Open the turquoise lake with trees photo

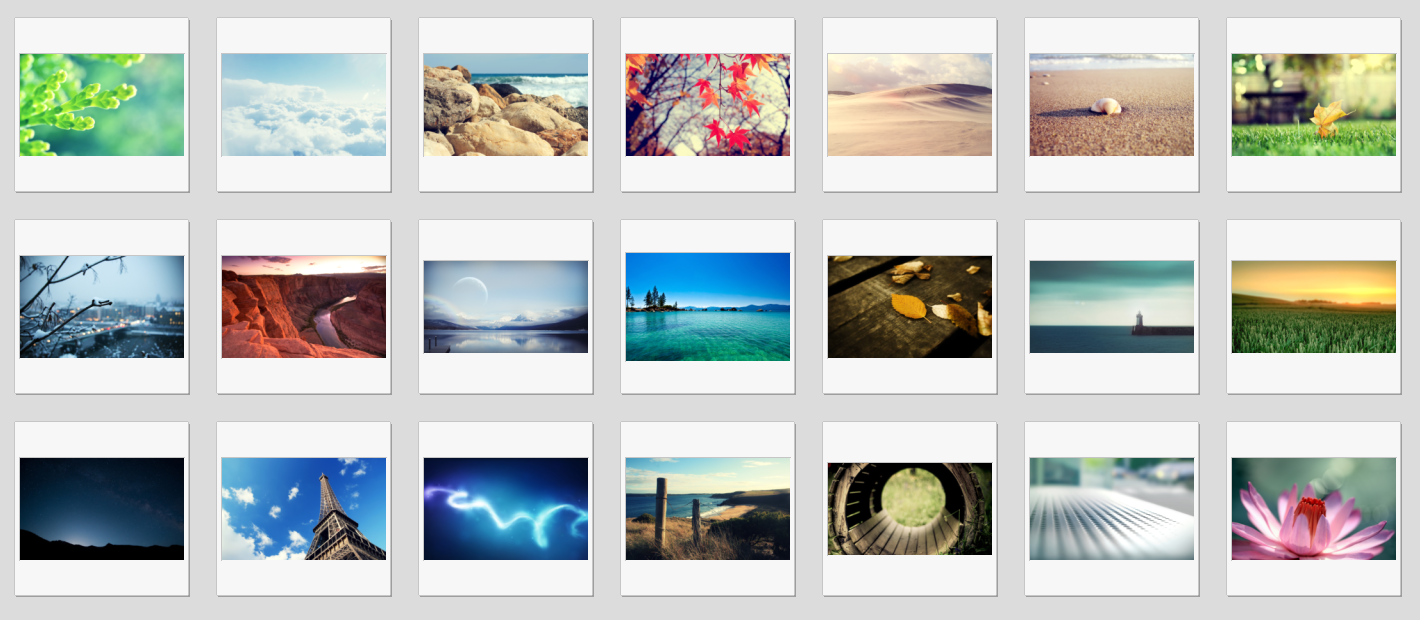point(708,307)
